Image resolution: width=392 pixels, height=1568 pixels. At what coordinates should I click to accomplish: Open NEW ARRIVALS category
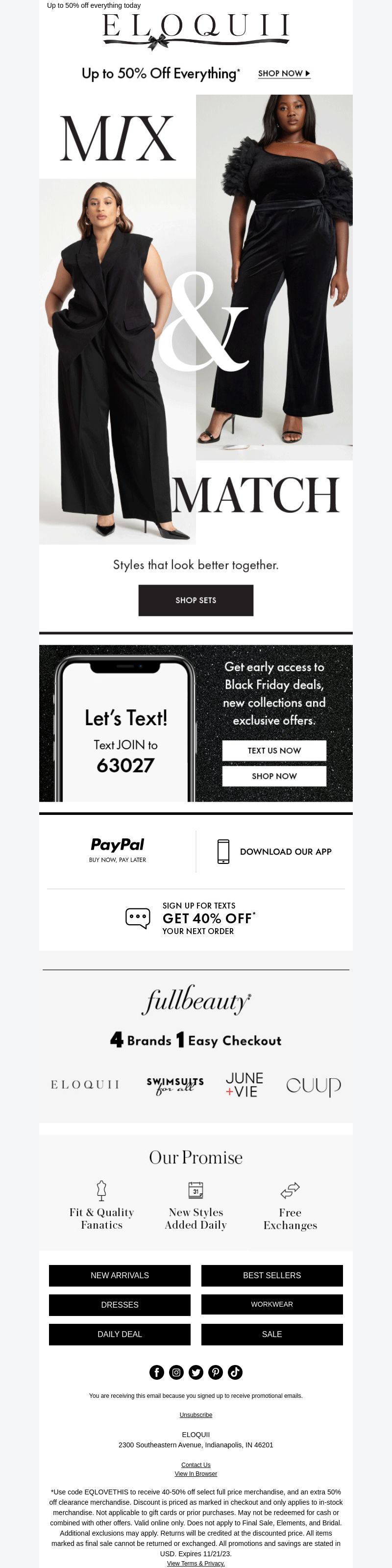point(119,1275)
